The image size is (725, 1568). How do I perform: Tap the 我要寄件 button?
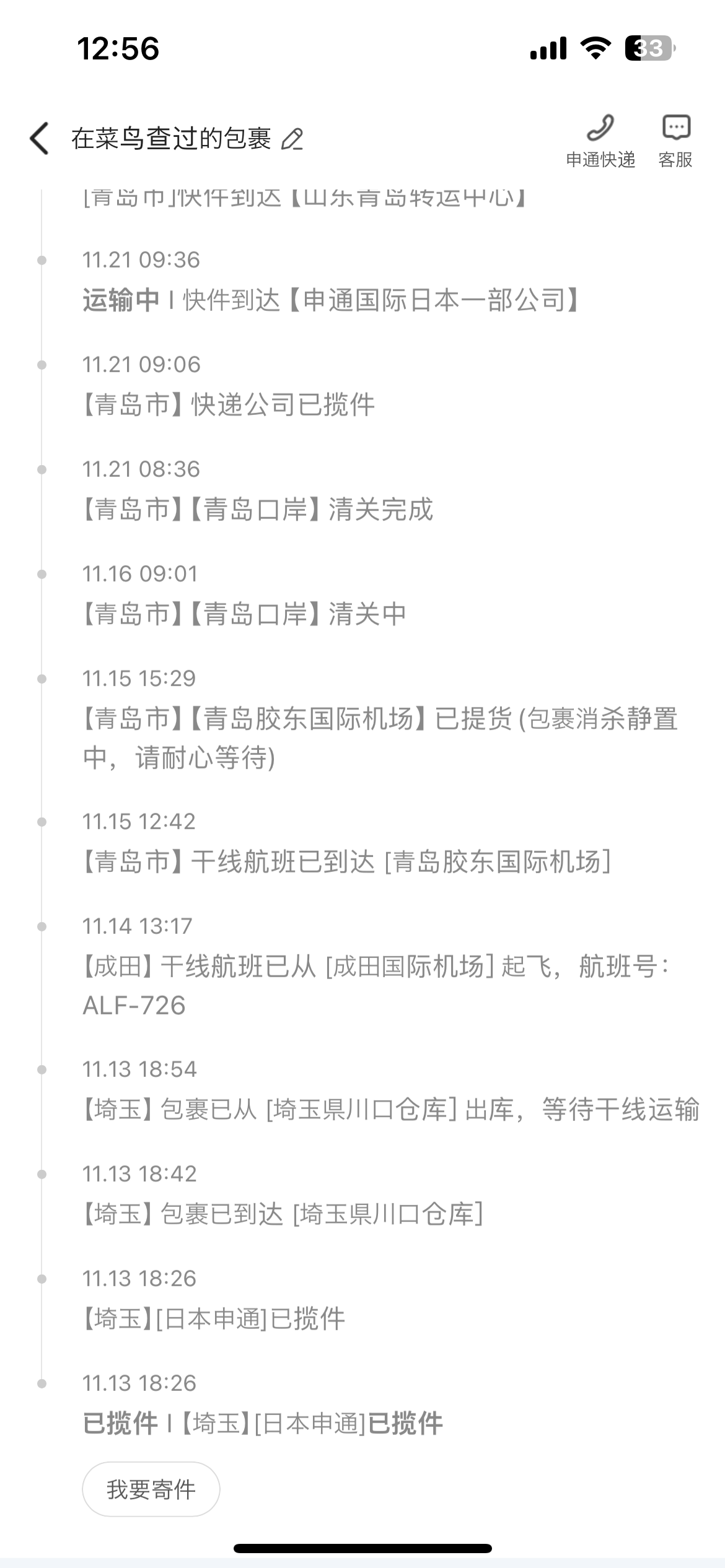point(151,1489)
